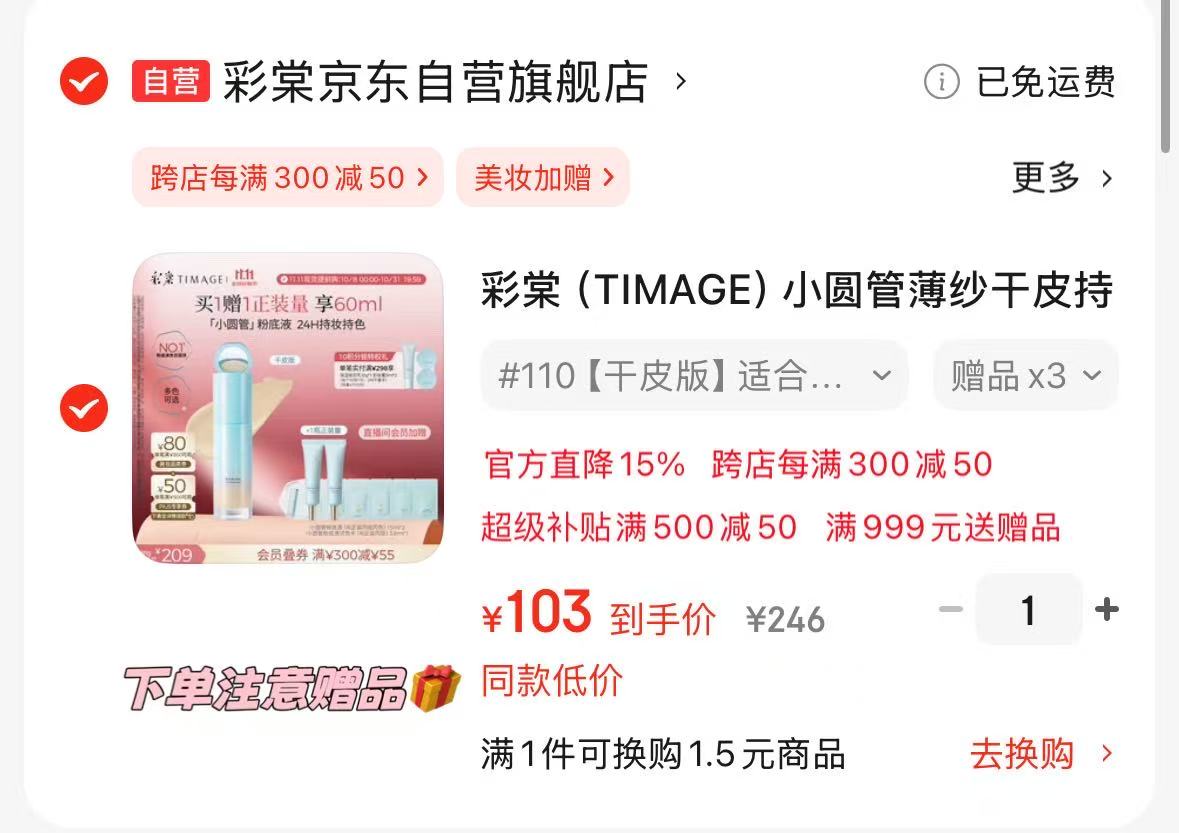Show 更多 store promotions

point(1062,178)
